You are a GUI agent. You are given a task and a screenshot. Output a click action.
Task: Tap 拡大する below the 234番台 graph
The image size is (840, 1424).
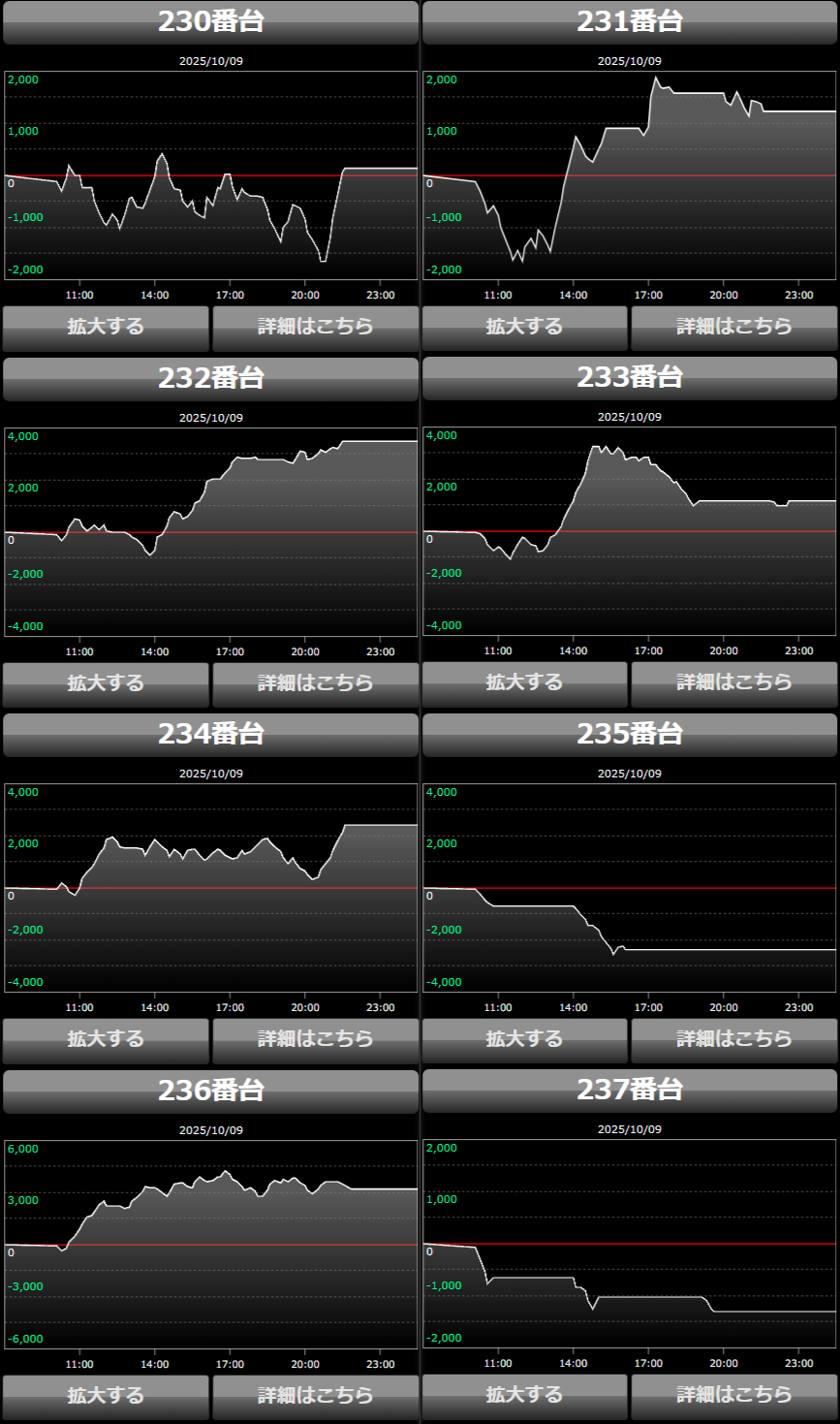tap(106, 1040)
